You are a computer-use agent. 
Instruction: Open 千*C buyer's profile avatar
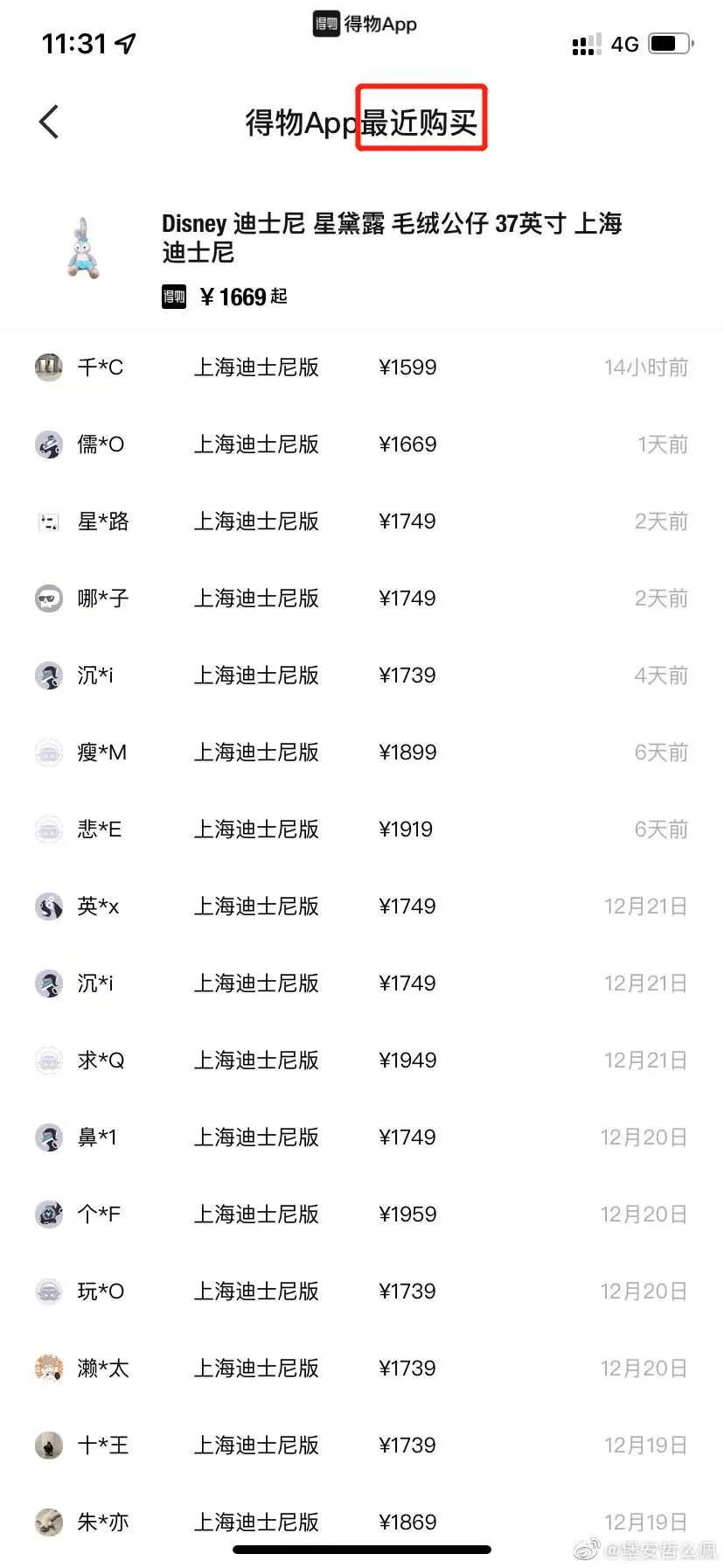pyautogui.click(x=49, y=367)
